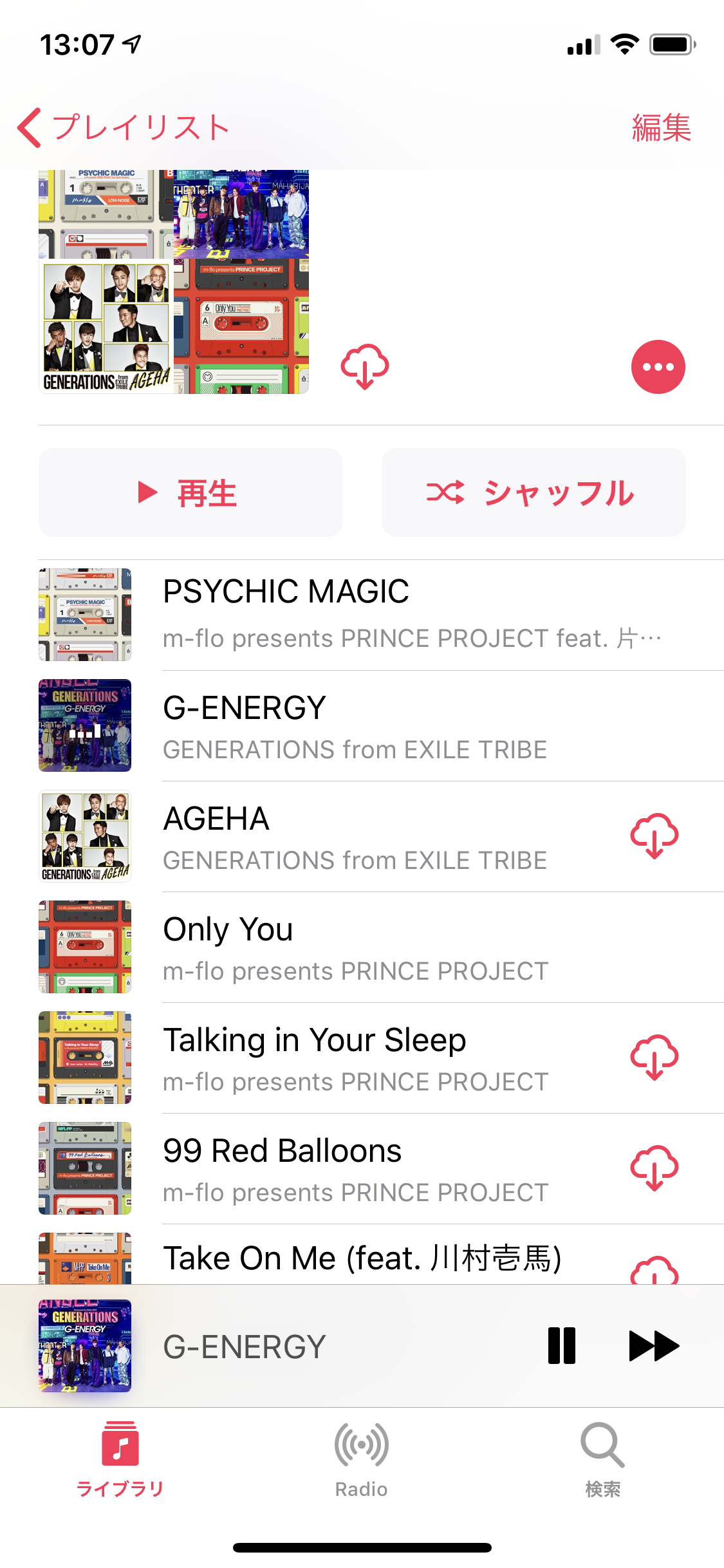Shuffle the playlist with シャッフル
The width and height of the screenshot is (724, 1568).
click(533, 492)
